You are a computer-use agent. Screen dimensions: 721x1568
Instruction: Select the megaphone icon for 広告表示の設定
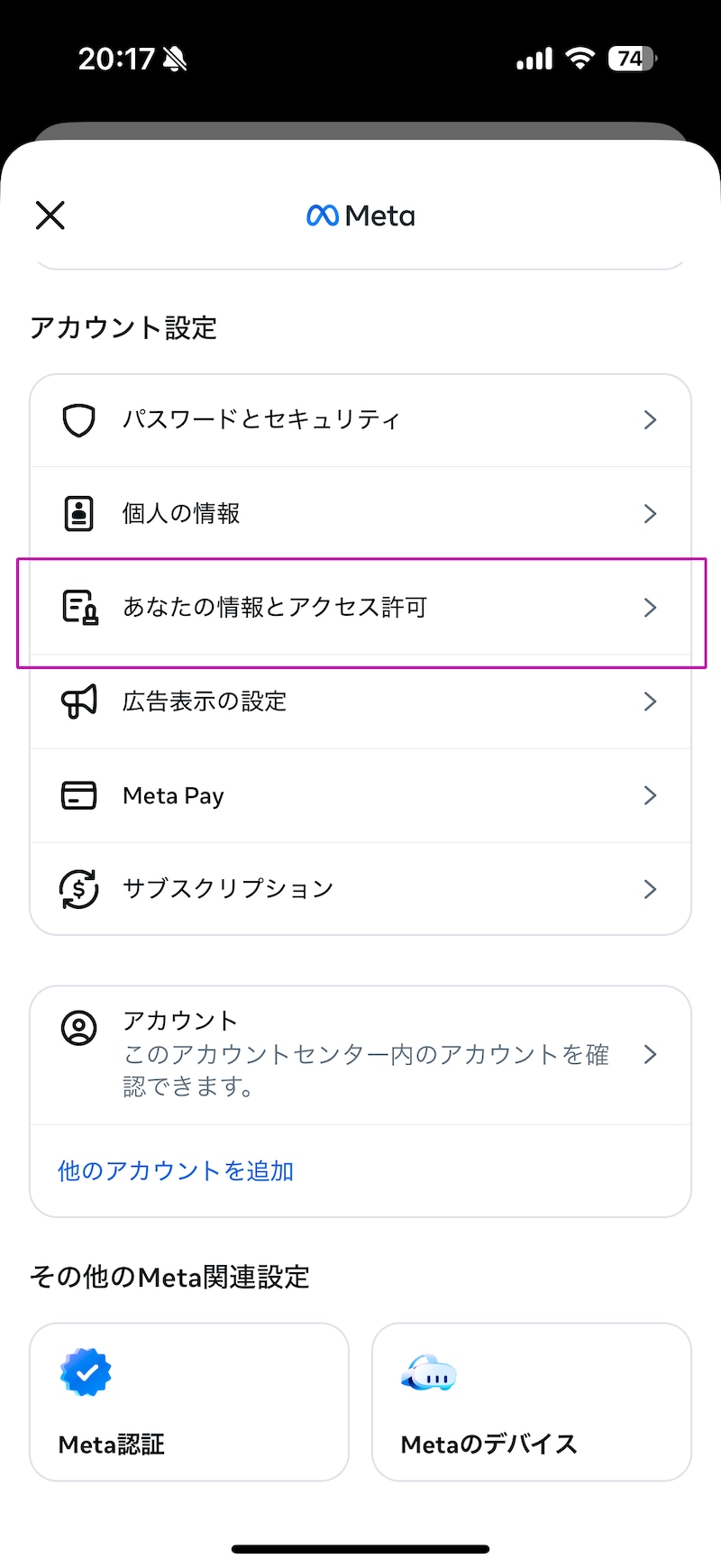[79, 701]
